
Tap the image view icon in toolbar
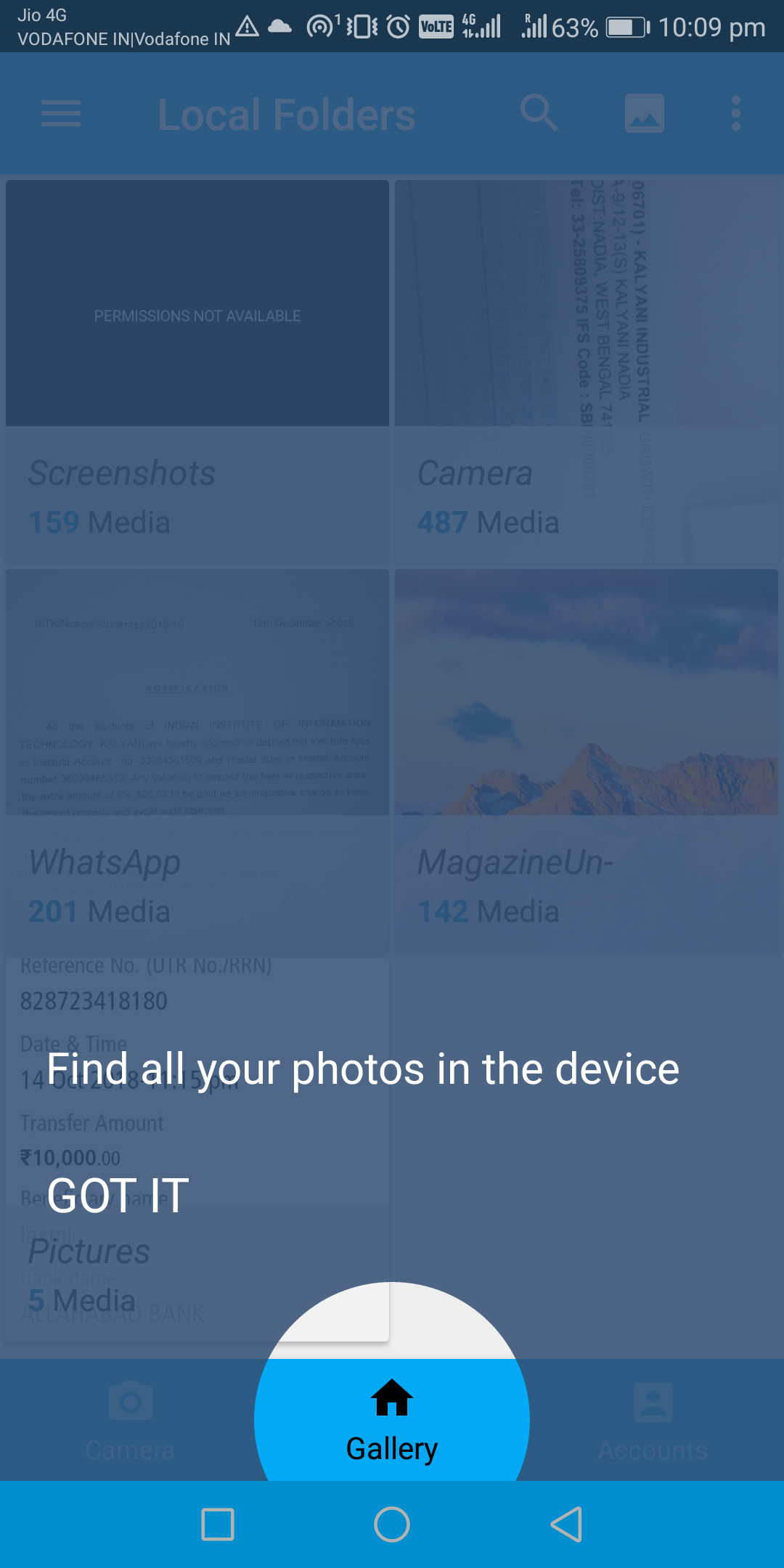645,114
